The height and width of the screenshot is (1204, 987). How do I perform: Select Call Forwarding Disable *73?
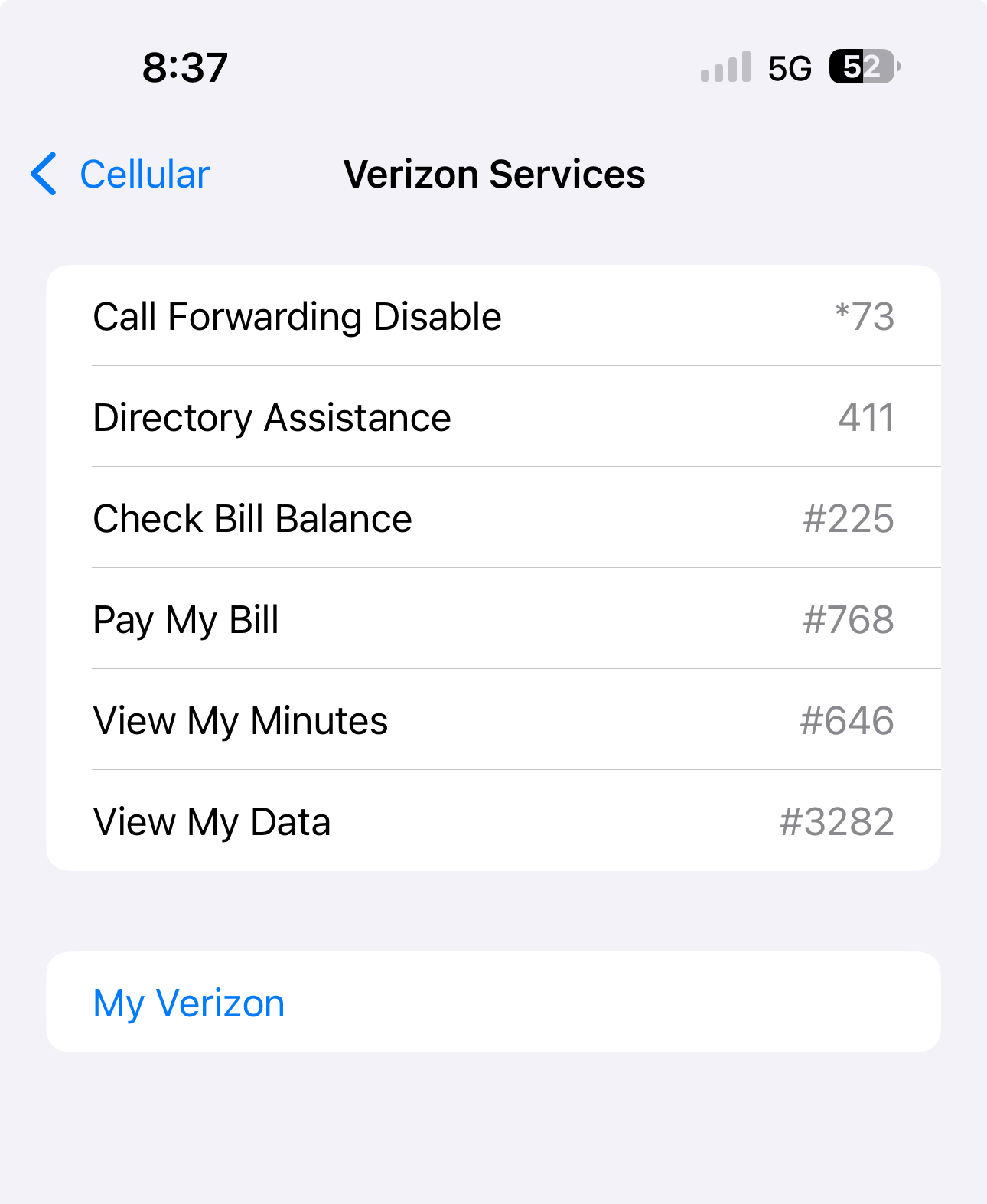click(x=493, y=316)
